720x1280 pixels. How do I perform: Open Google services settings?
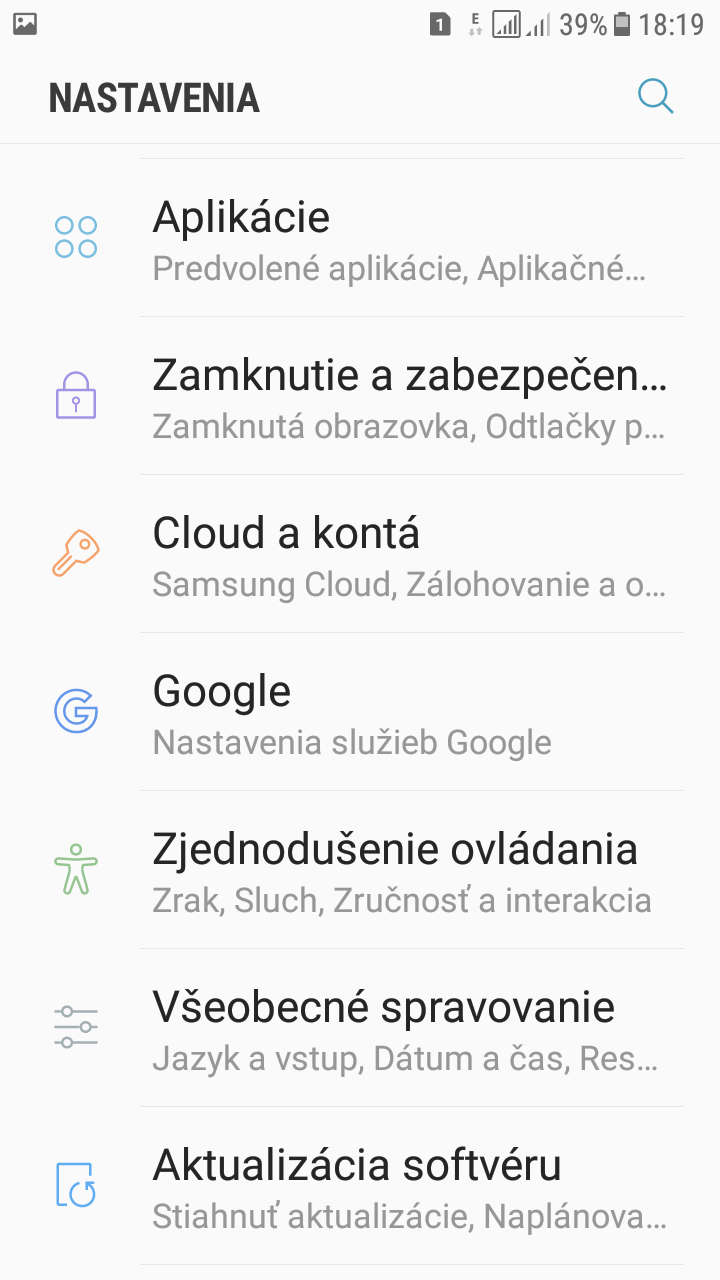click(360, 712)
